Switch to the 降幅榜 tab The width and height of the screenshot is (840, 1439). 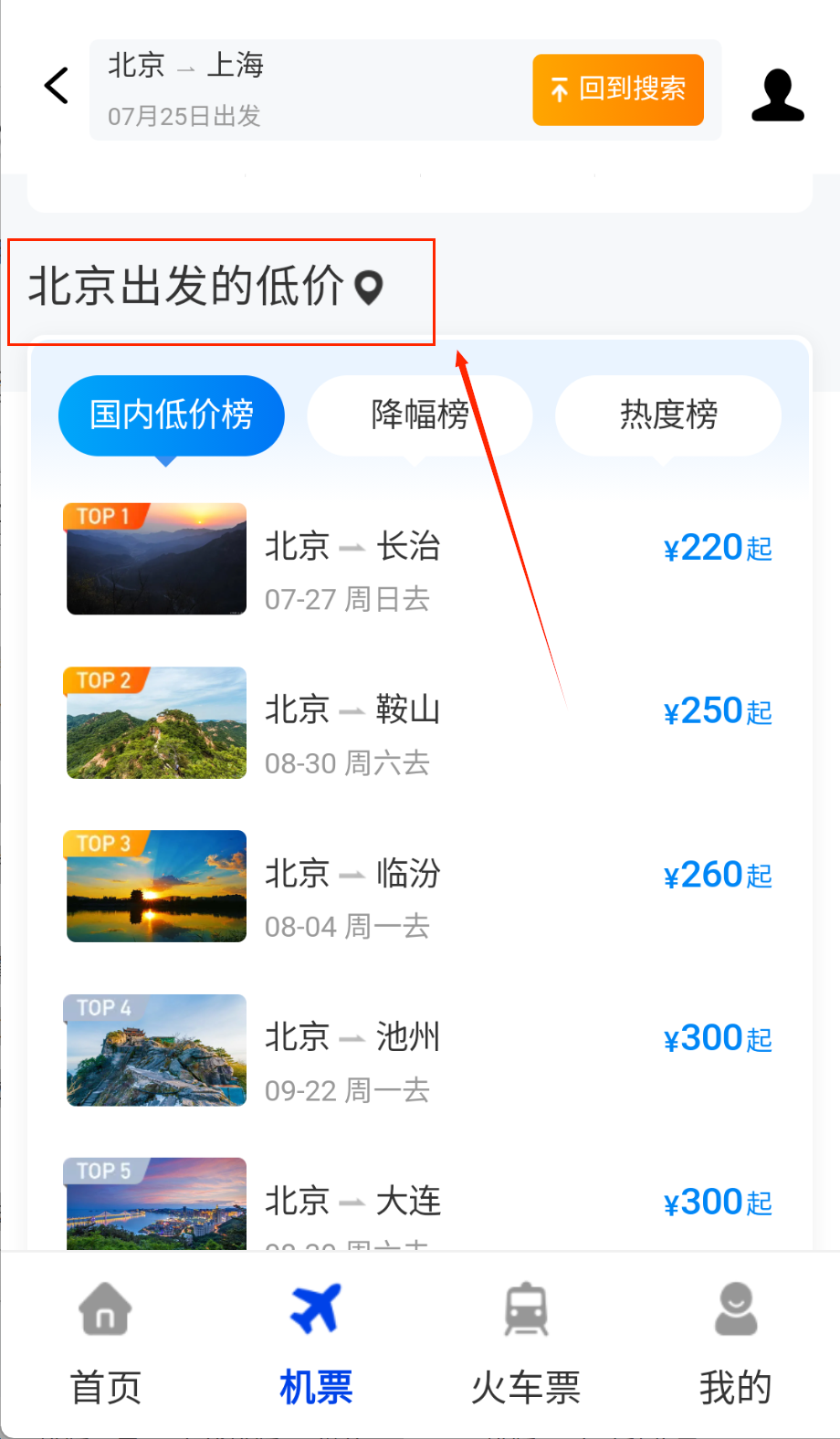[x=420, y=415]
